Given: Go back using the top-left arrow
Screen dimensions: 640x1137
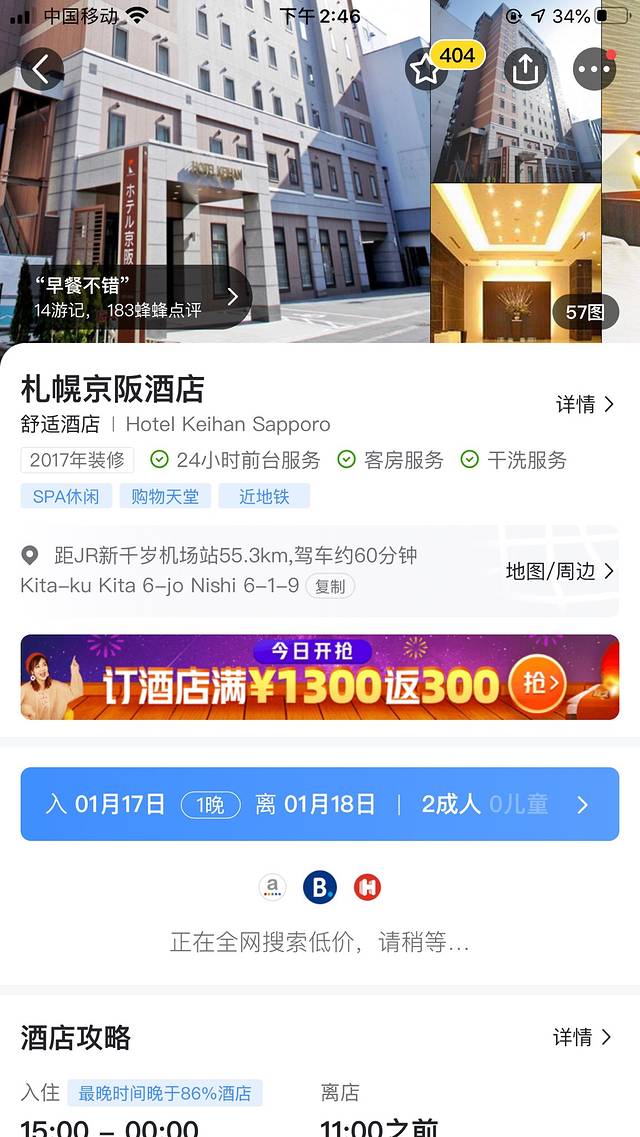Looking at the screenshot, I should [41, 69].
